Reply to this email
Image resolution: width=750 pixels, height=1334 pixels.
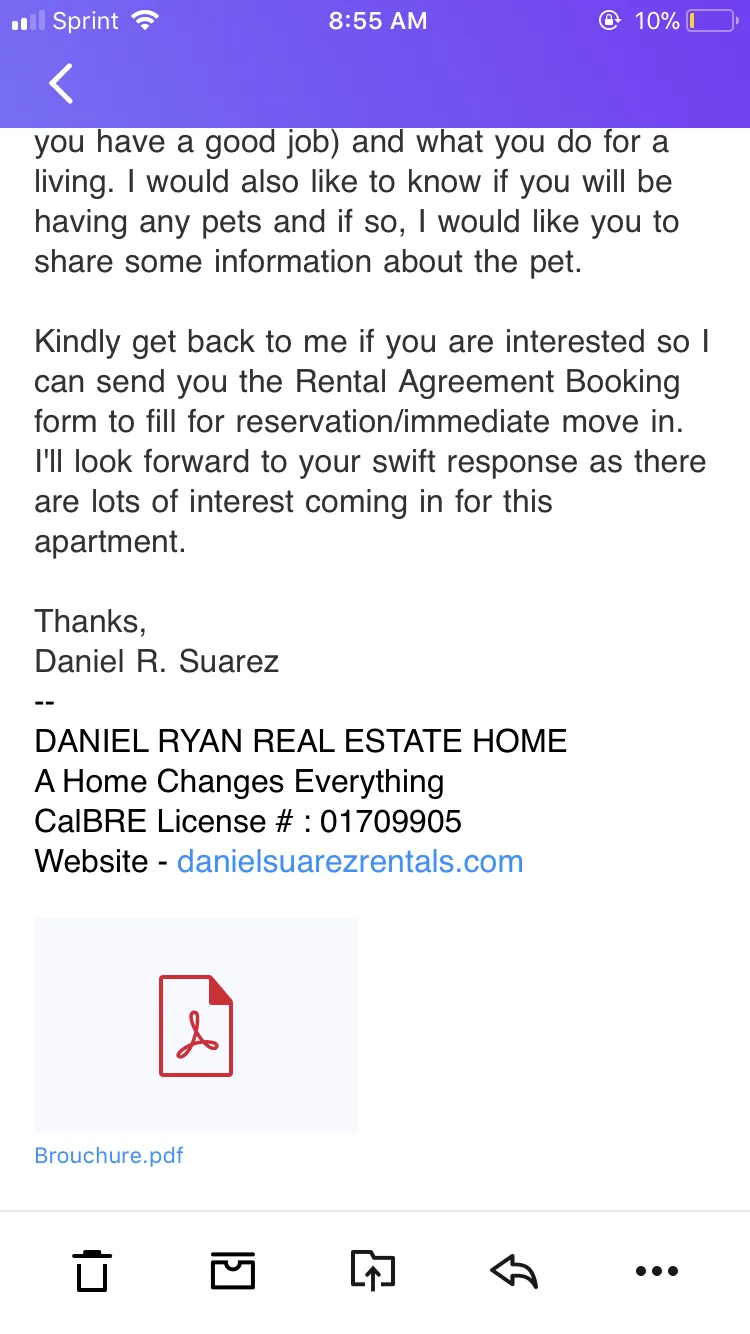pyautogui.click(x=515, y=1271)
